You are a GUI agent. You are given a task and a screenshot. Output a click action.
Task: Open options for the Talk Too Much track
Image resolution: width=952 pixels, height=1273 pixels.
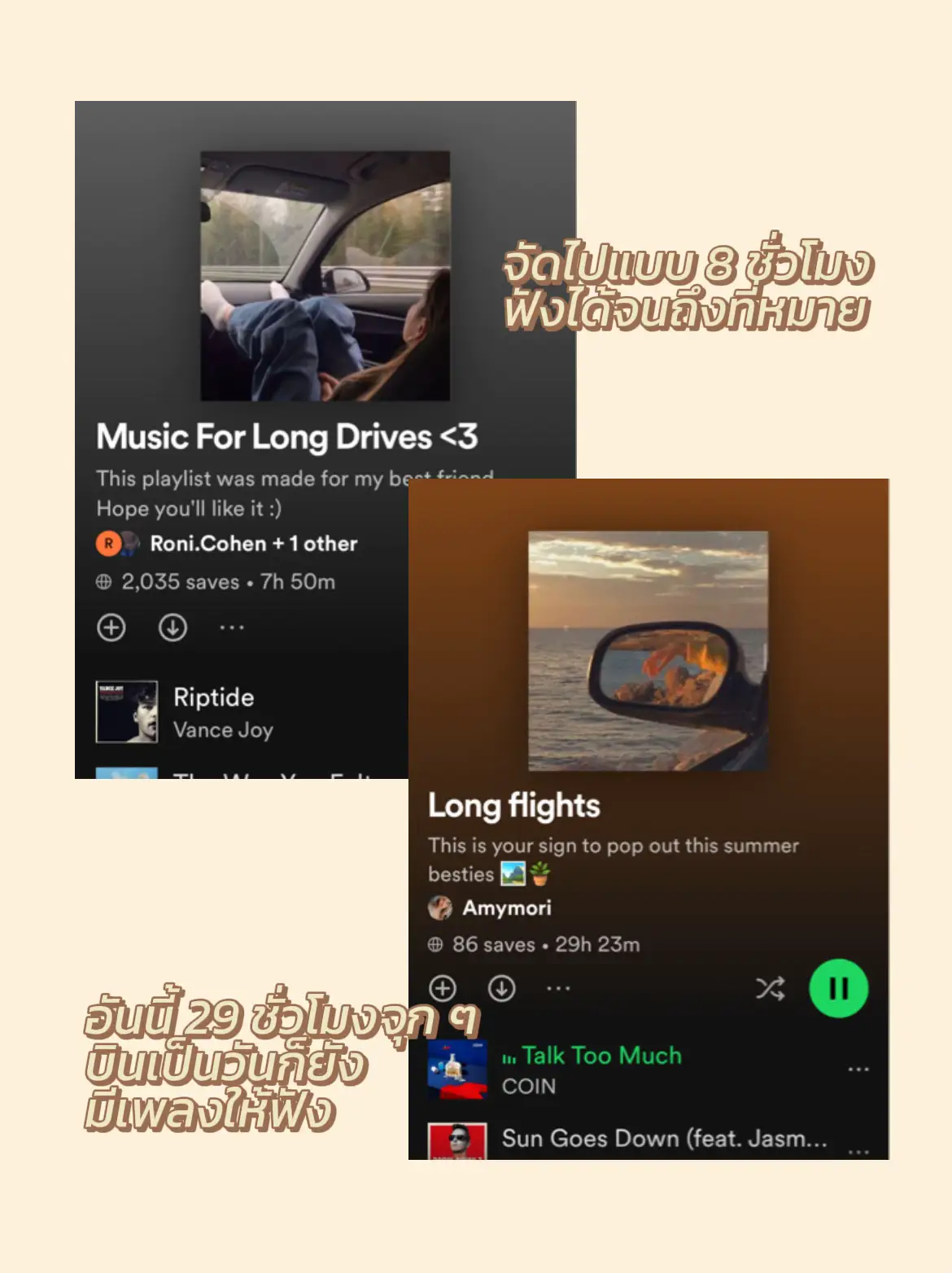[857, 1067]
